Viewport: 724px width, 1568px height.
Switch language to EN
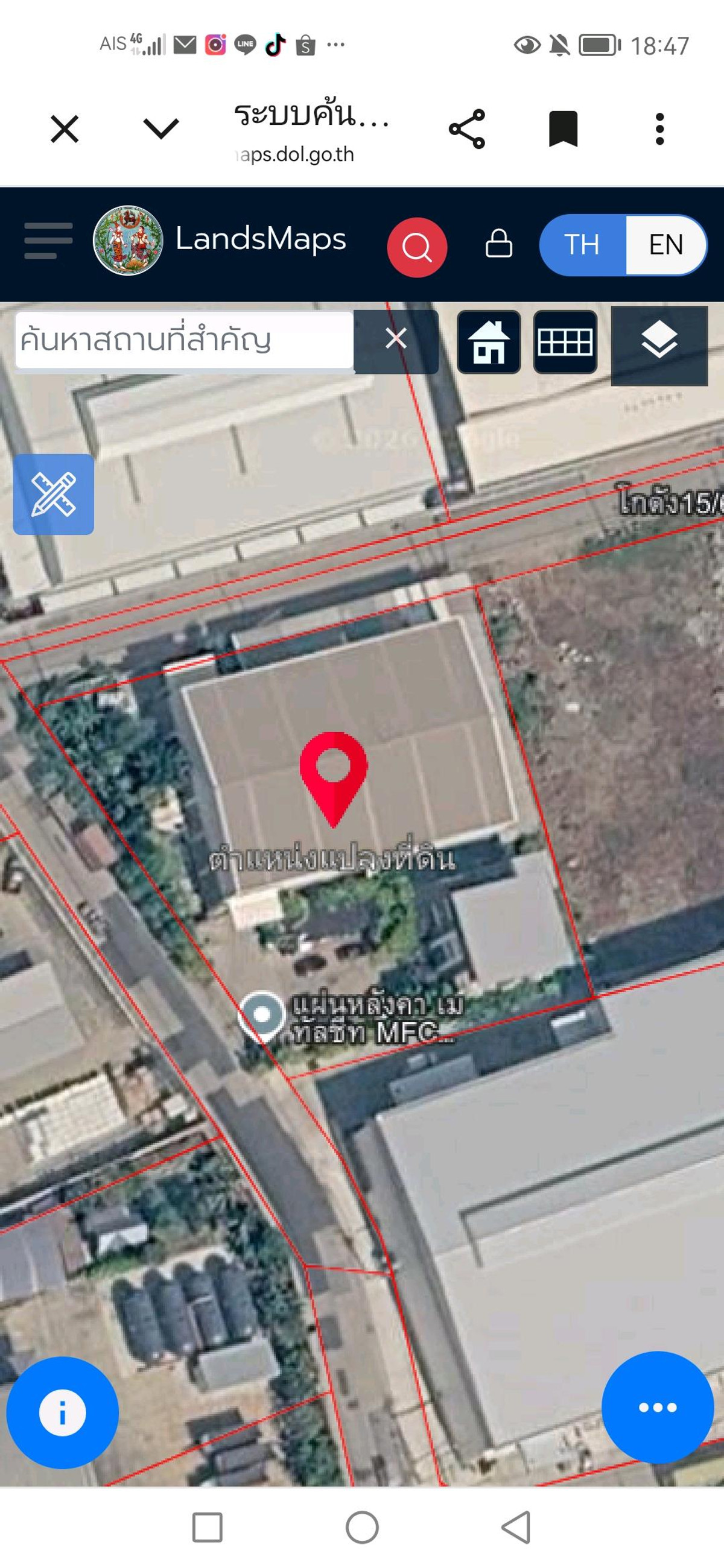coord(665,245)
